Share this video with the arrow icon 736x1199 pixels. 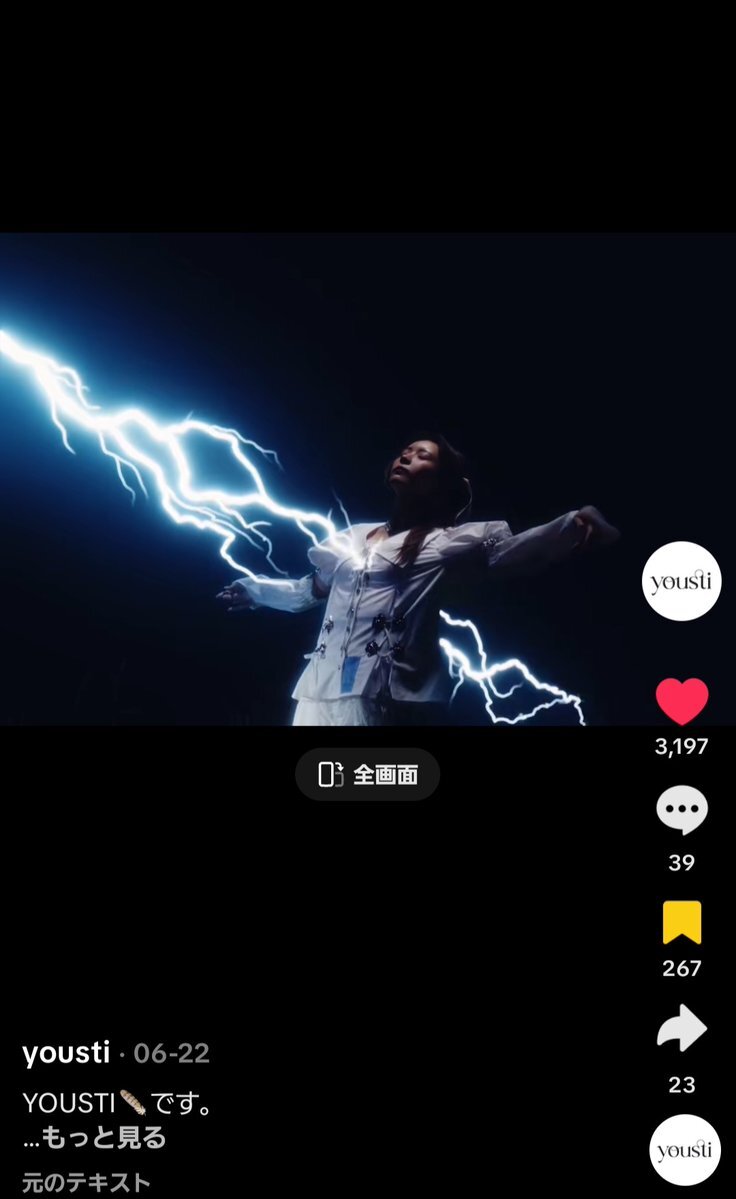682,1028
